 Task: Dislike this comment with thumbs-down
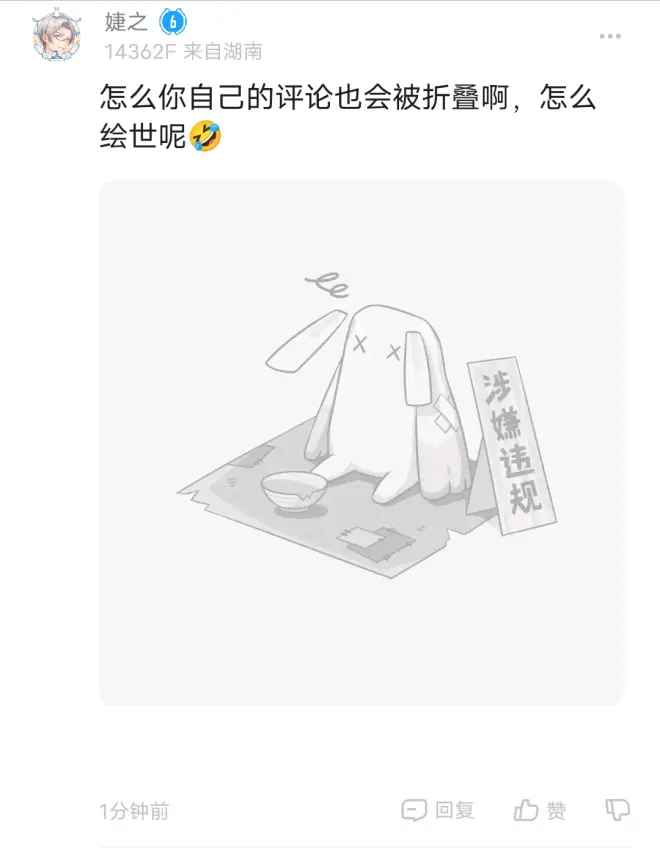coord(617,810)
